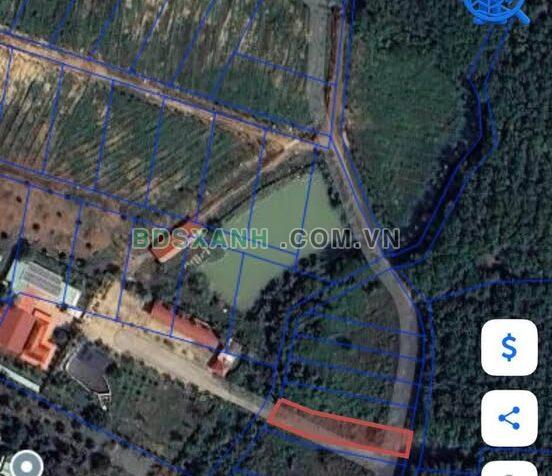Select the red highlighted land parcel
Viewport: 552px width, 476px height.
[340, 428]
